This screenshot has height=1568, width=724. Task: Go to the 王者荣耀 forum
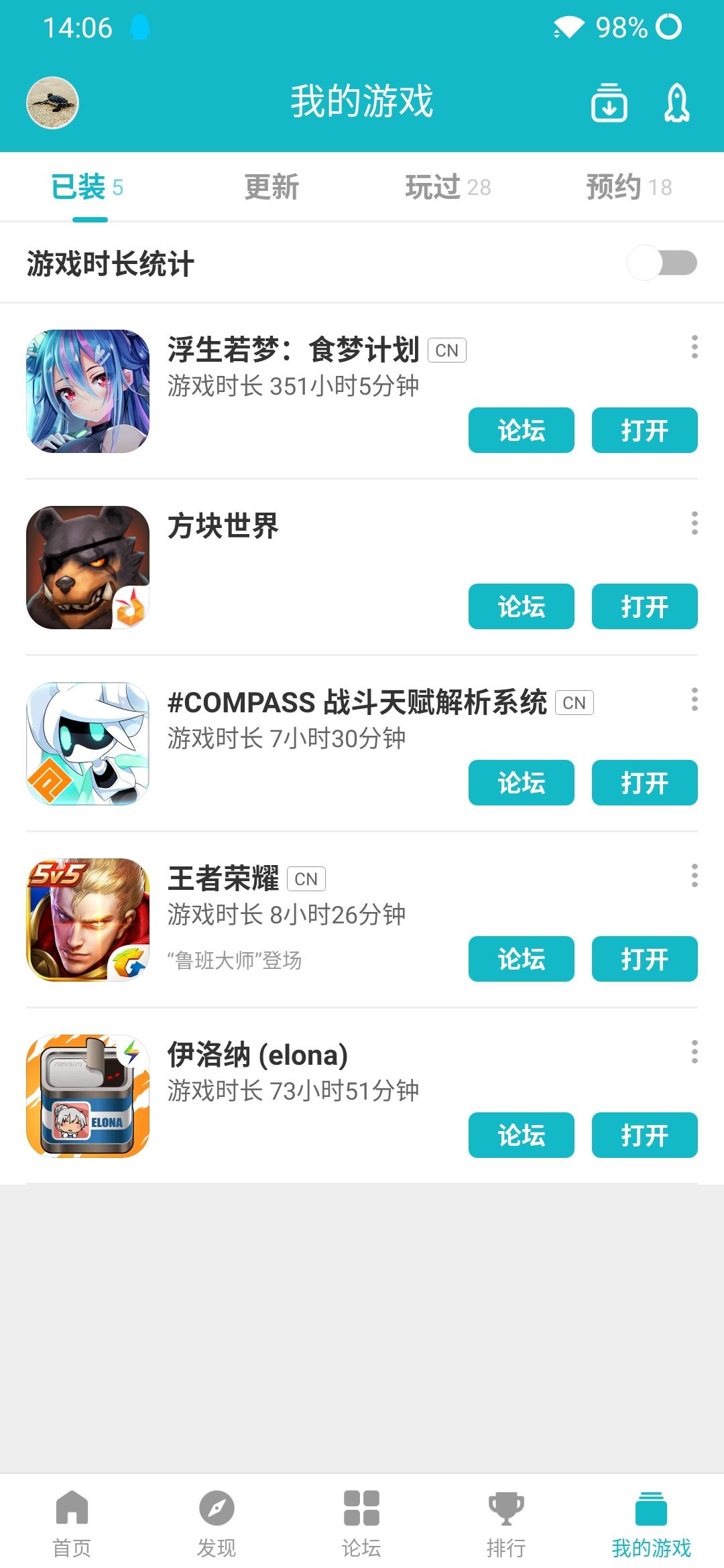521,959
